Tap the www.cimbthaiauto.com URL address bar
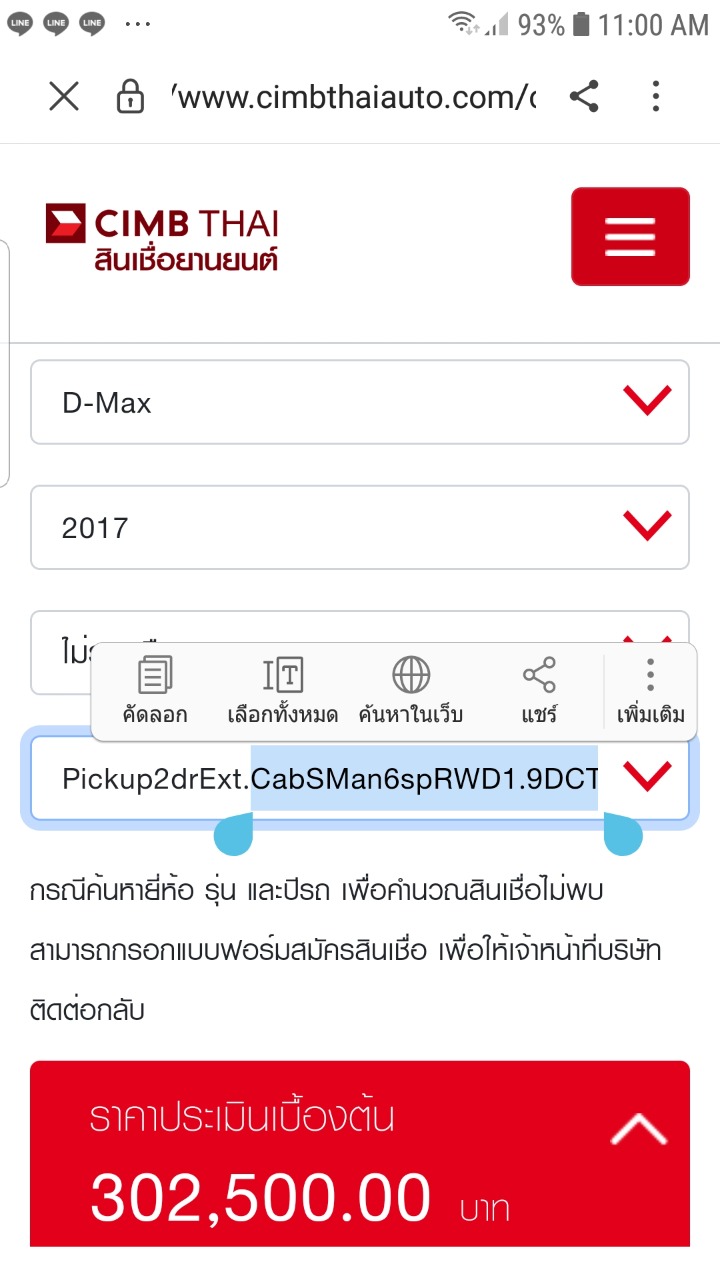The image size is (720, 1280). point(355,97)
